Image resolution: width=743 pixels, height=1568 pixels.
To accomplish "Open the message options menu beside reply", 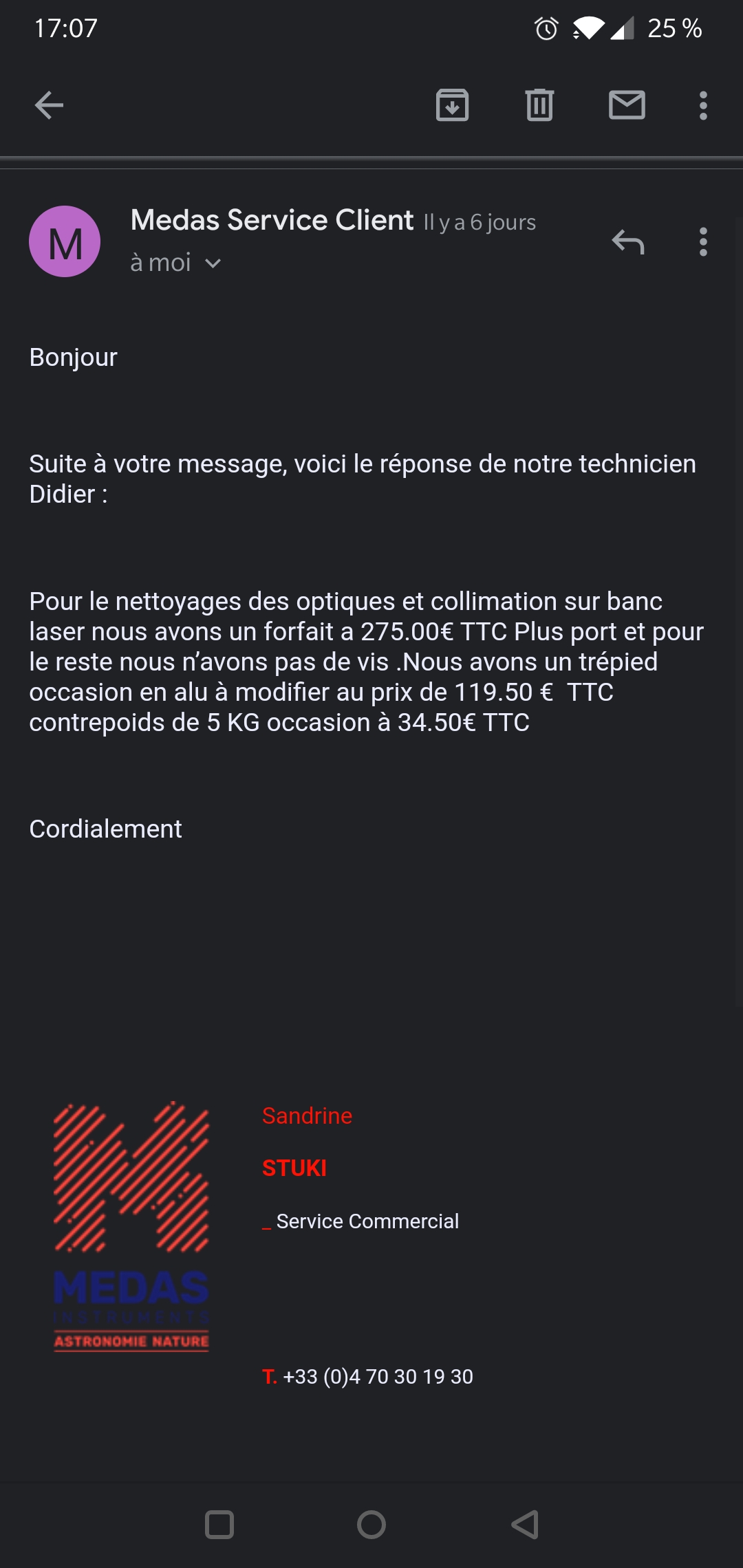I will (702, 241).
